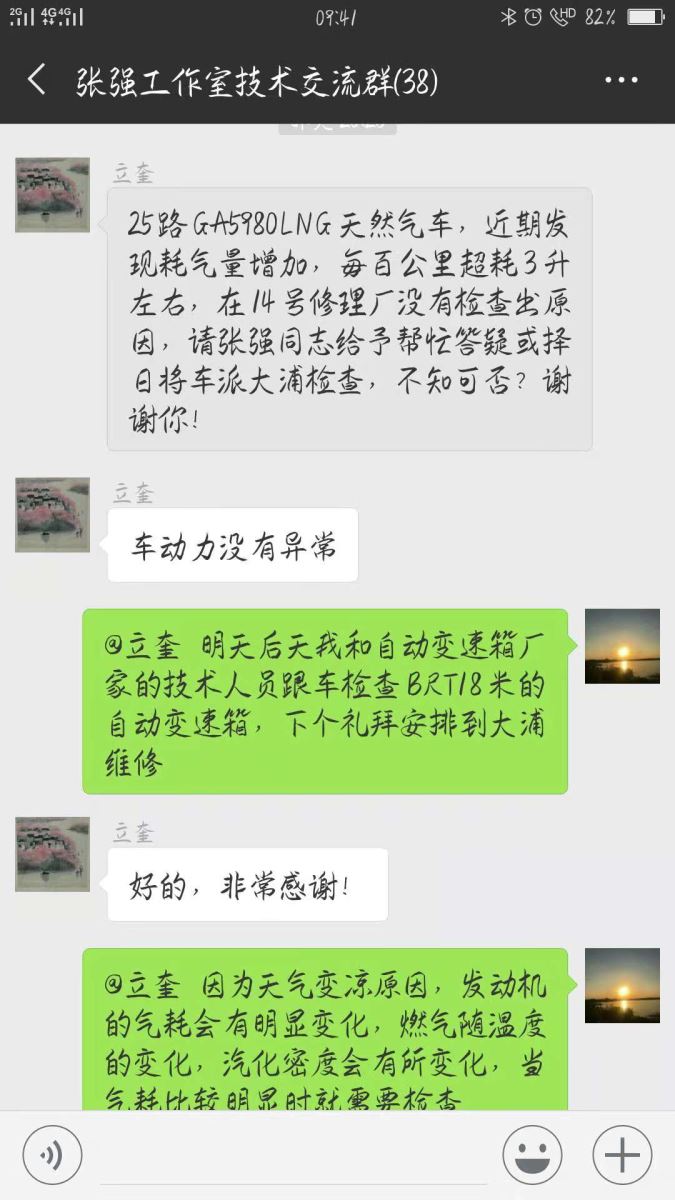Go back from the group chat
The height and width of the screenshot is (1200, 675).
coord(38,81)
